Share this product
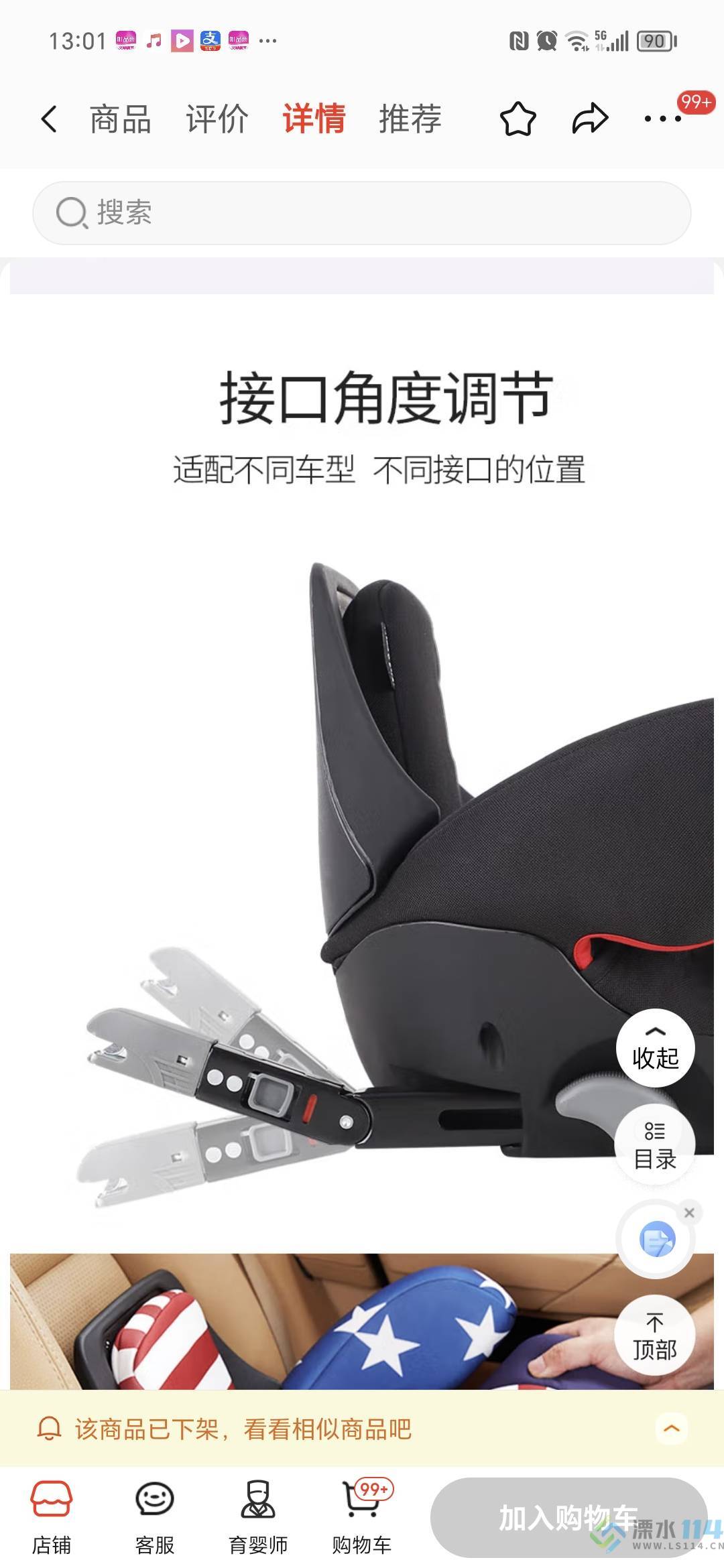This screenshot has height=1568, width=724. click(590, 119)
